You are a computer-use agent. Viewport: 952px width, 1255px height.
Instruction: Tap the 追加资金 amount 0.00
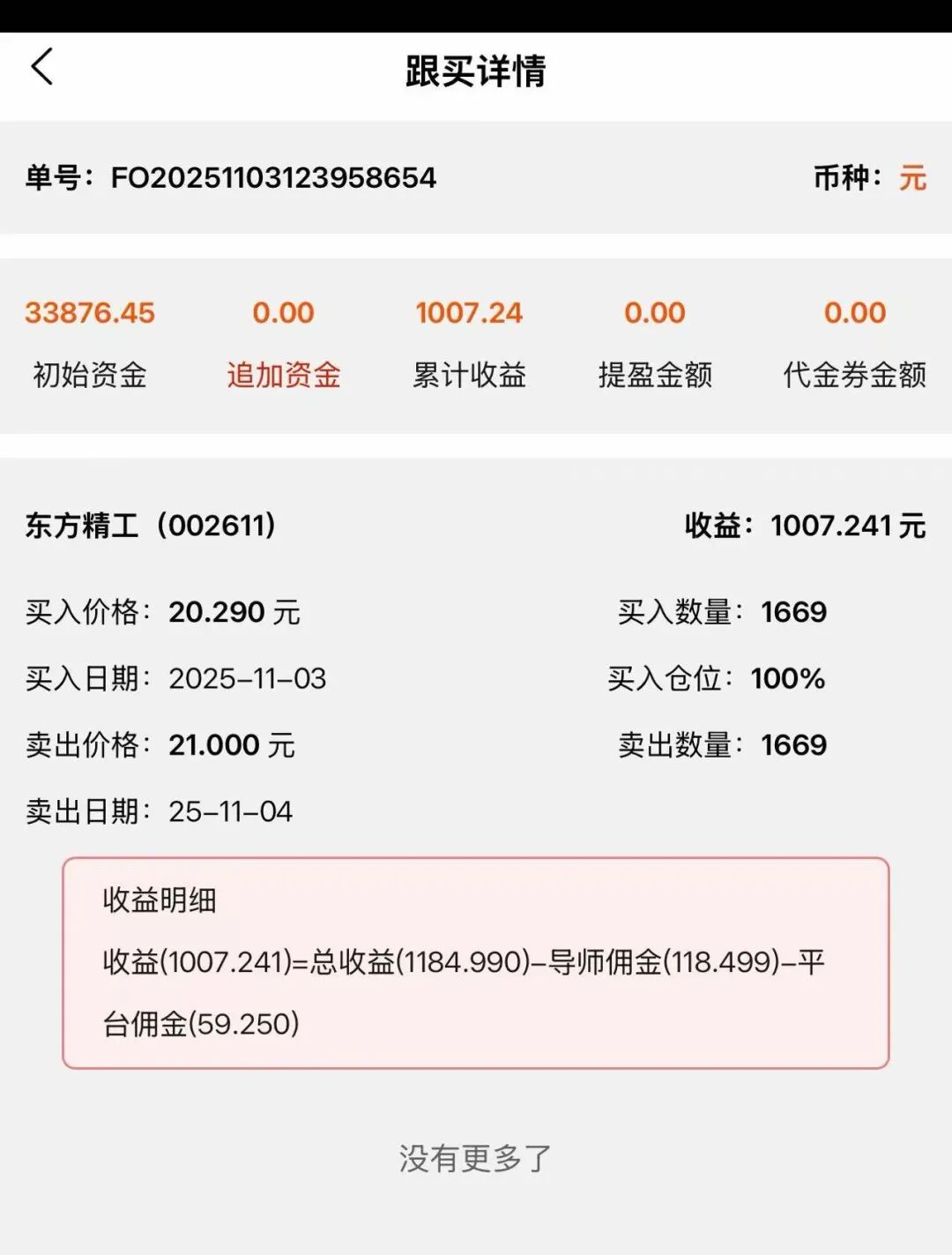(284, 312)
